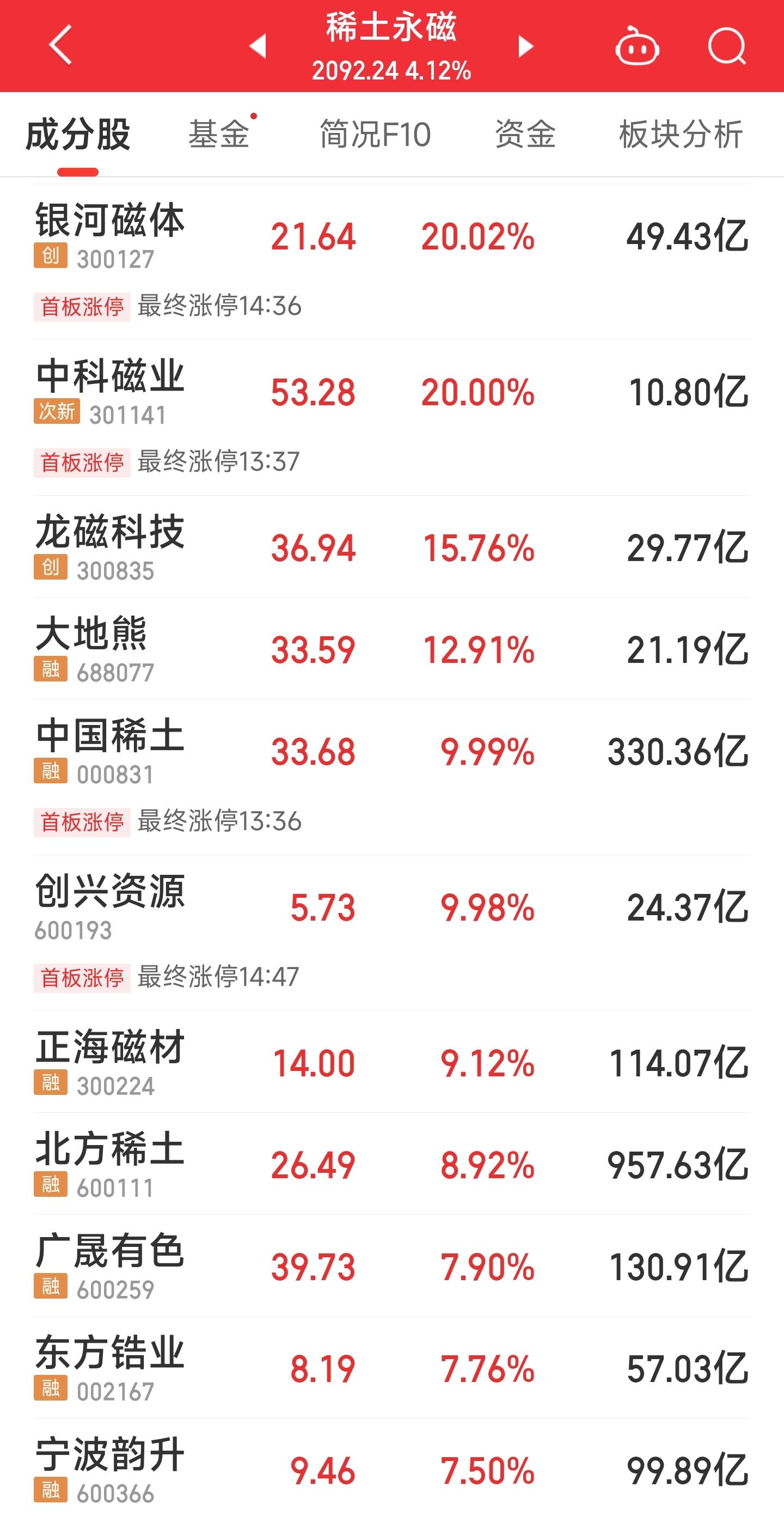The height and width of the screenshot is (1516, 784).
Task: Switch to the 资金 tab
Action: click(526, 134)
